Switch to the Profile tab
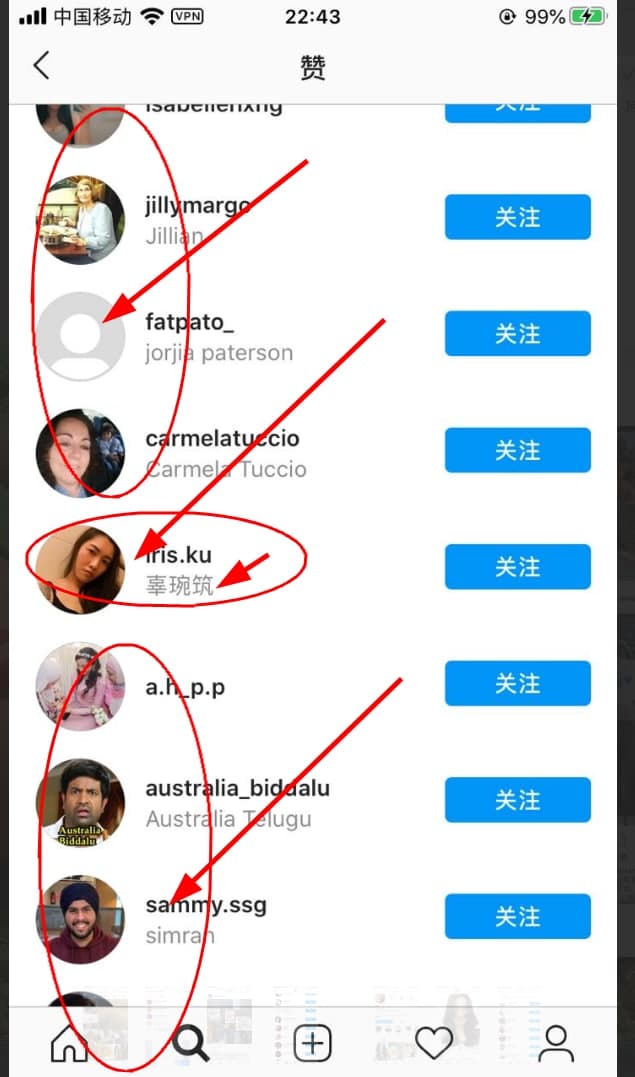The image size is (635, 1077). pos(556,1043)
